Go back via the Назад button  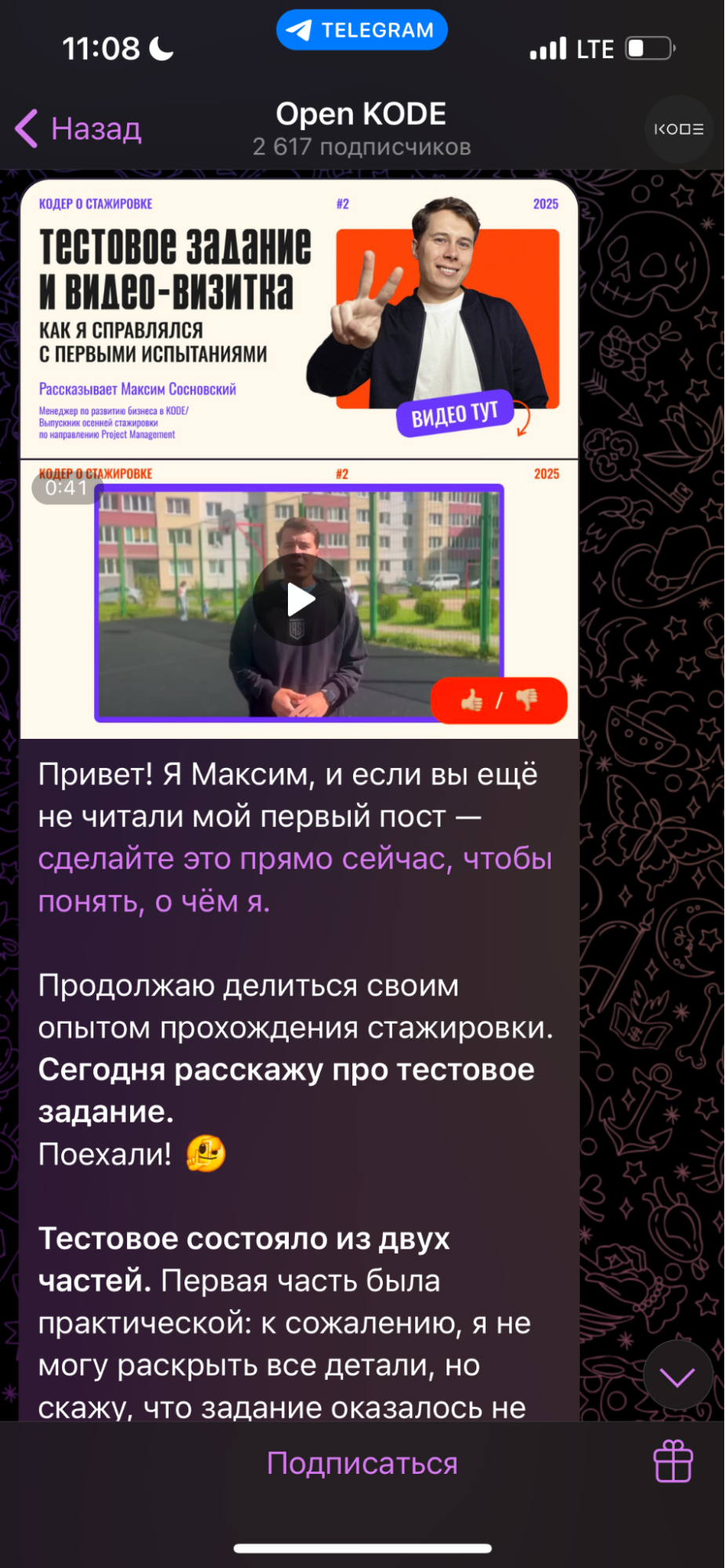pos(78,129)
